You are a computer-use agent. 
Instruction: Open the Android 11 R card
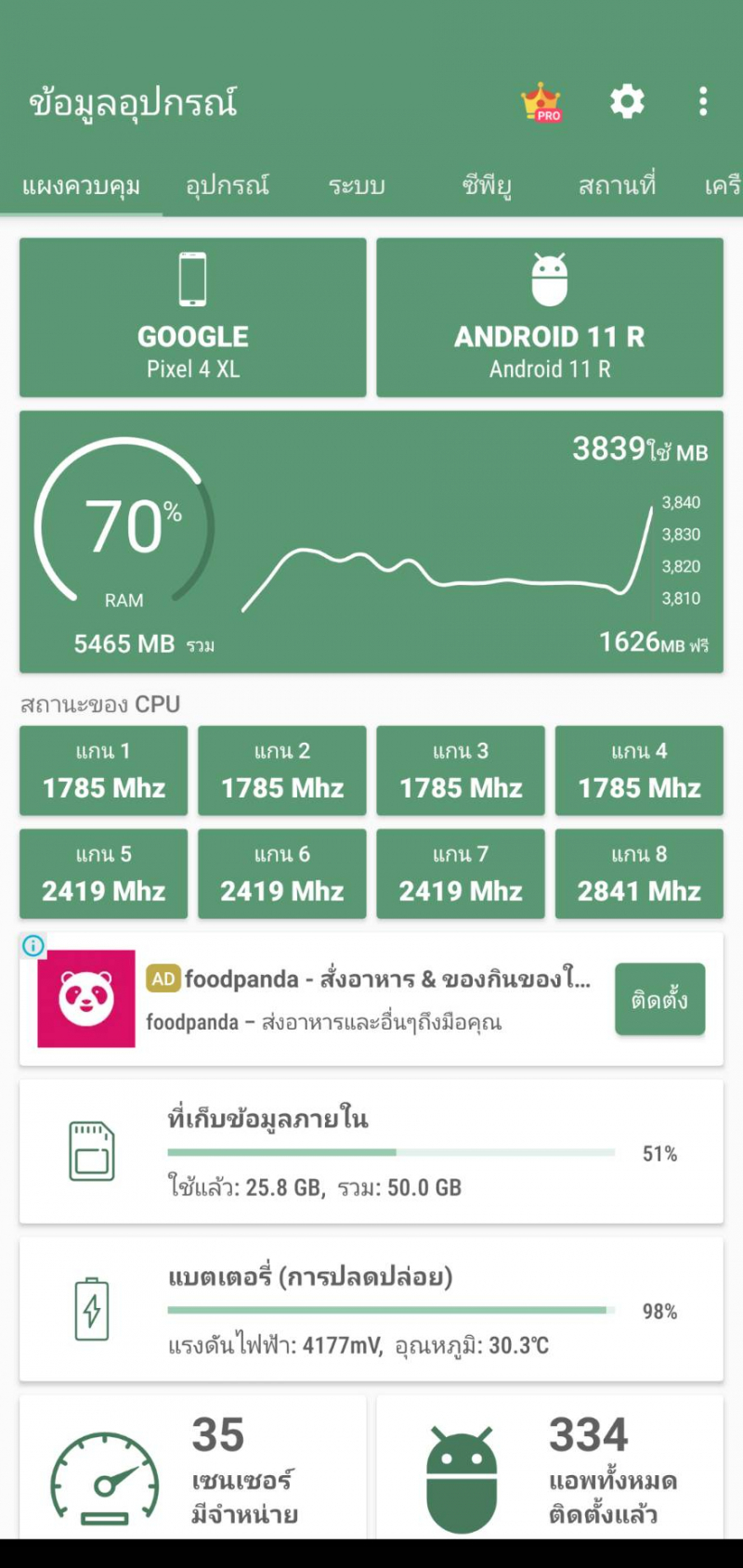coord(550,317)
